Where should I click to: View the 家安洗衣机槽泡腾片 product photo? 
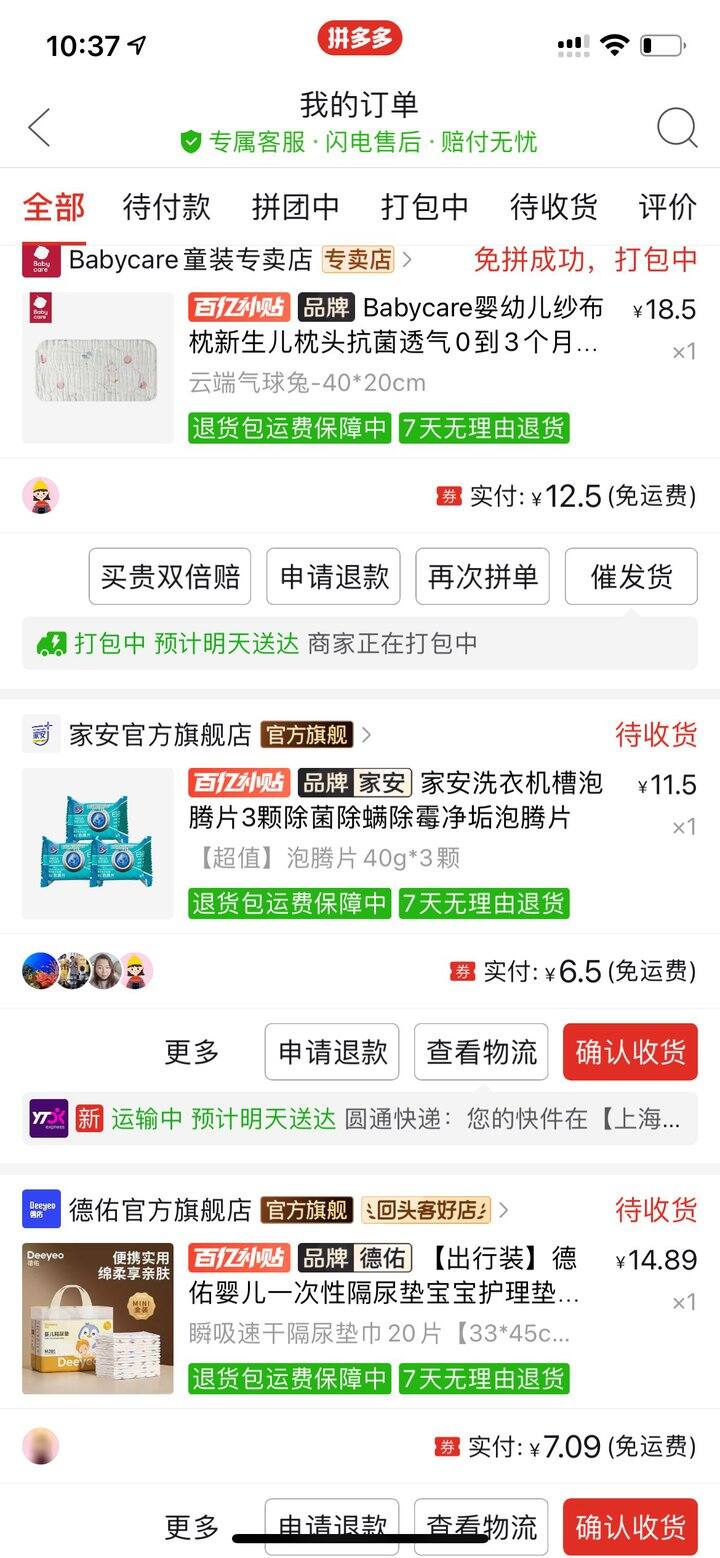[x=98, y=843]
